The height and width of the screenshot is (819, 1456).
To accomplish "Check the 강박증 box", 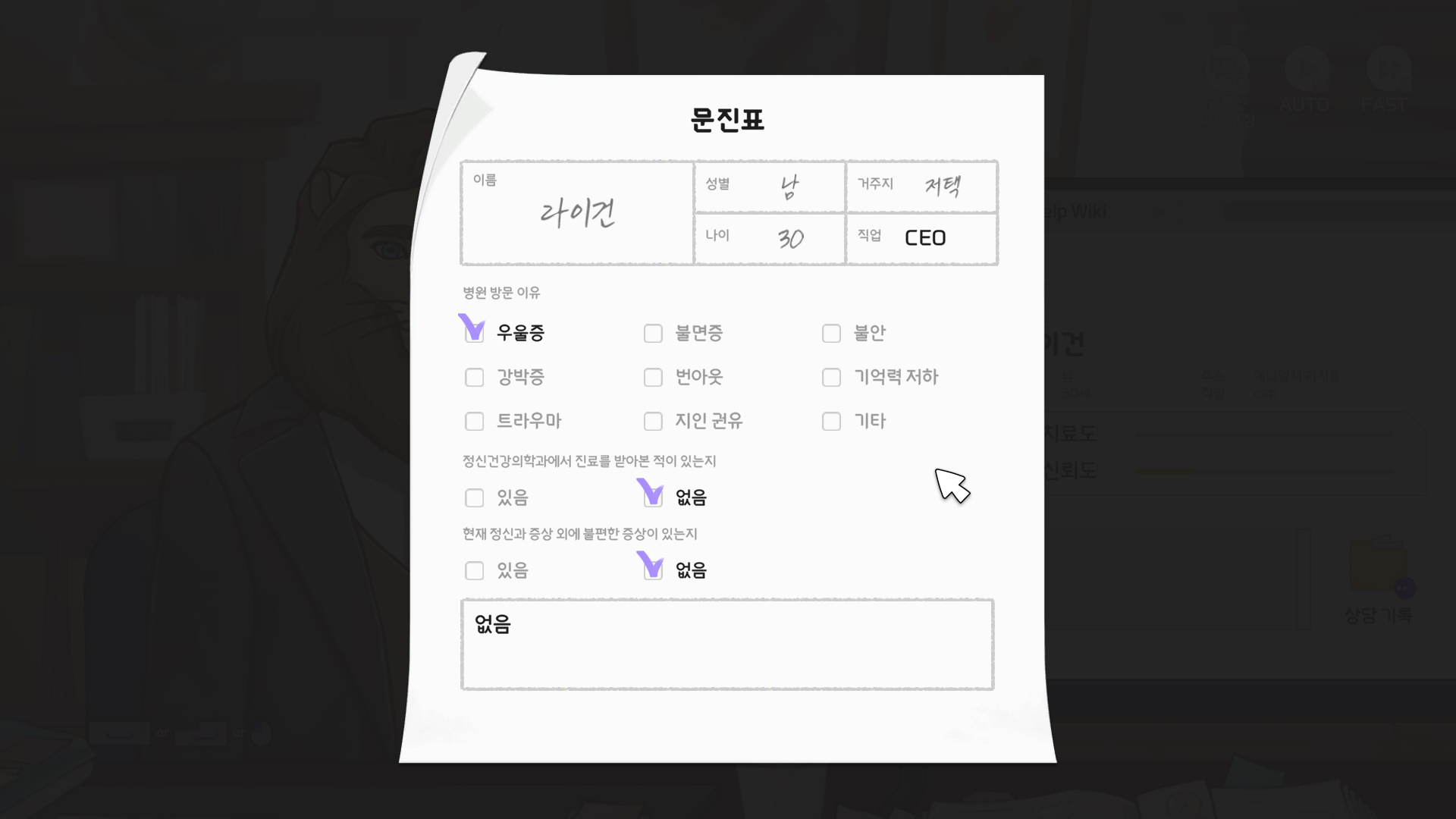I will (x=474, y=378).
